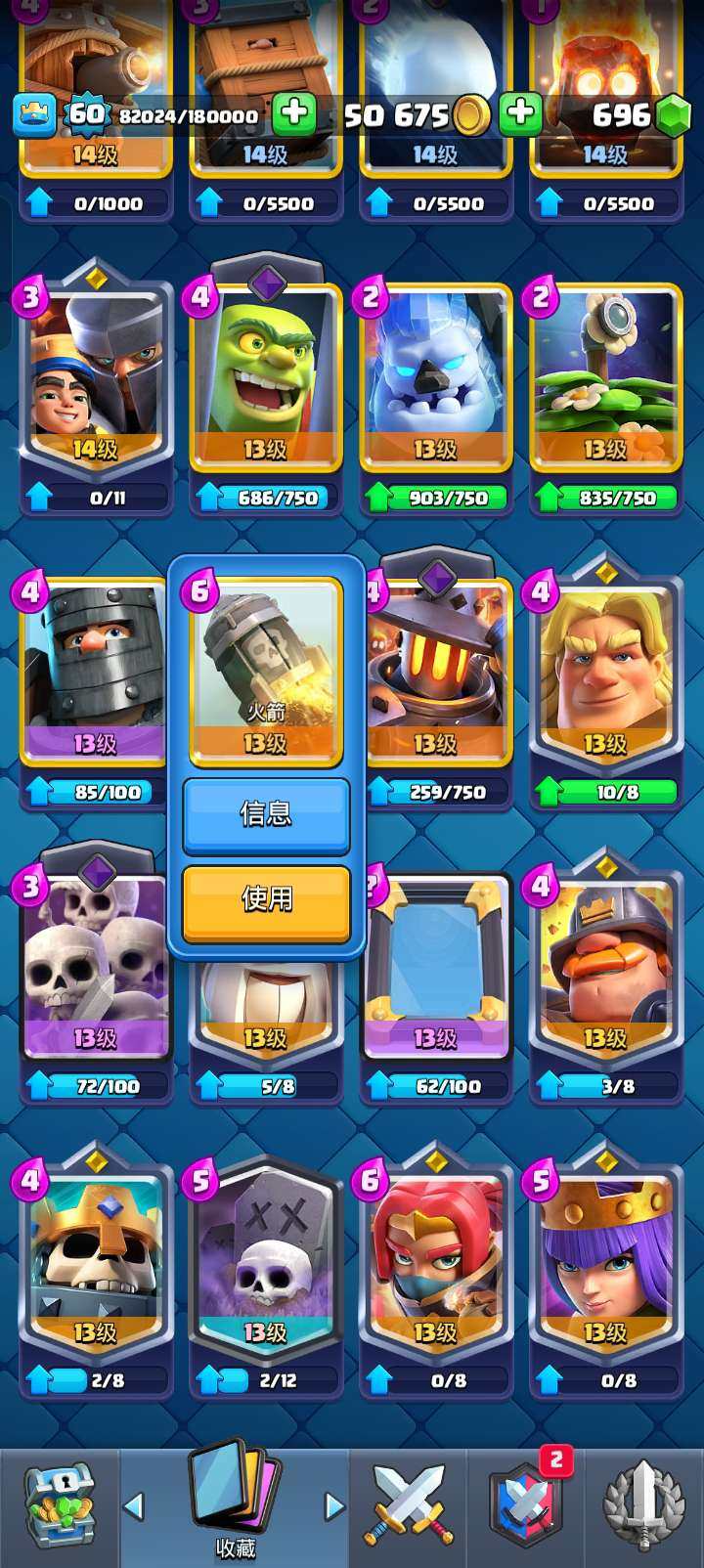Tap the left arrow beside the 收藏 tab
Viewport: 704px width, 1568px height.
(134, 1506)
